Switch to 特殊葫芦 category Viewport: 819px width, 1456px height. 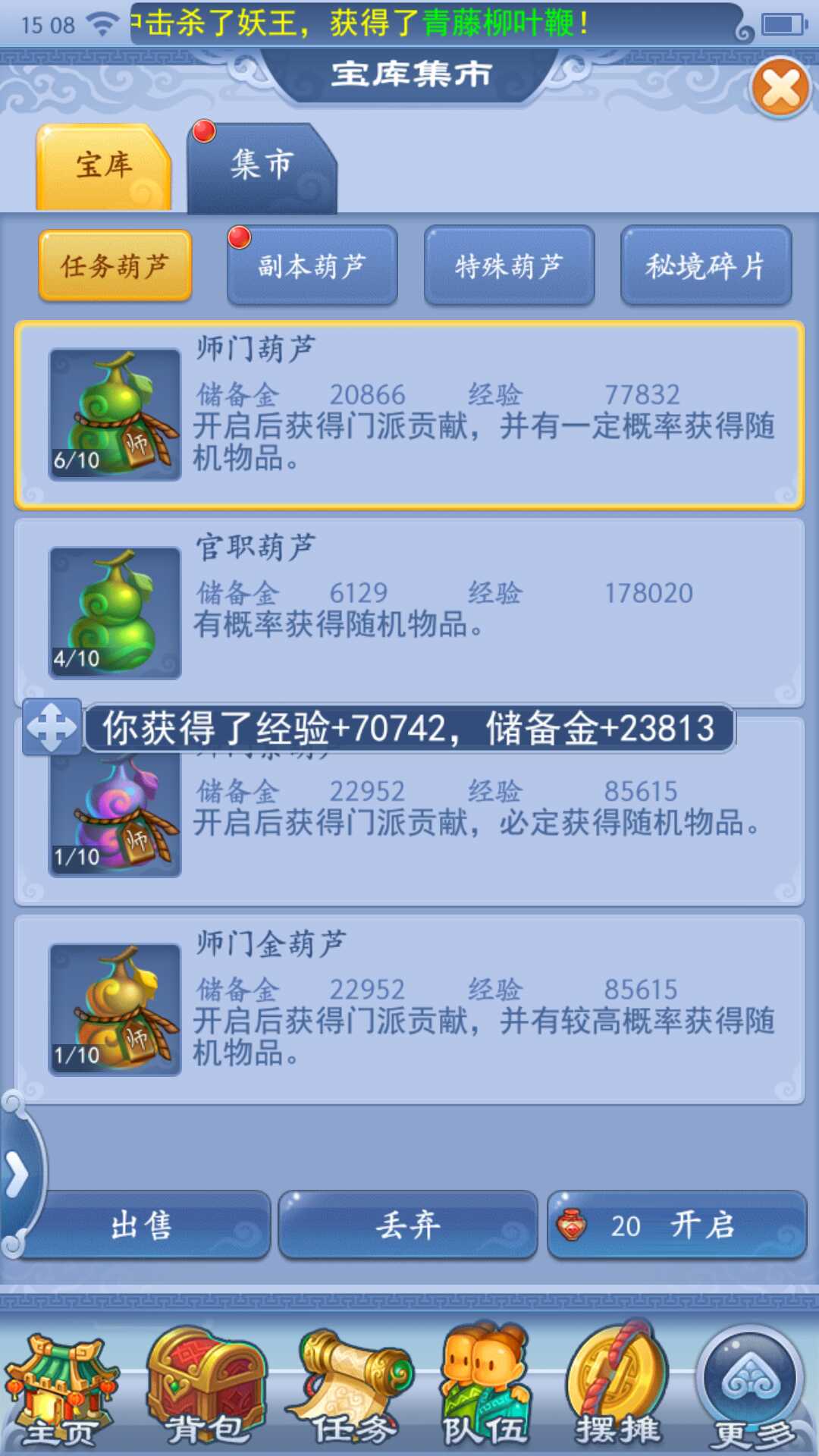(509, 266)
